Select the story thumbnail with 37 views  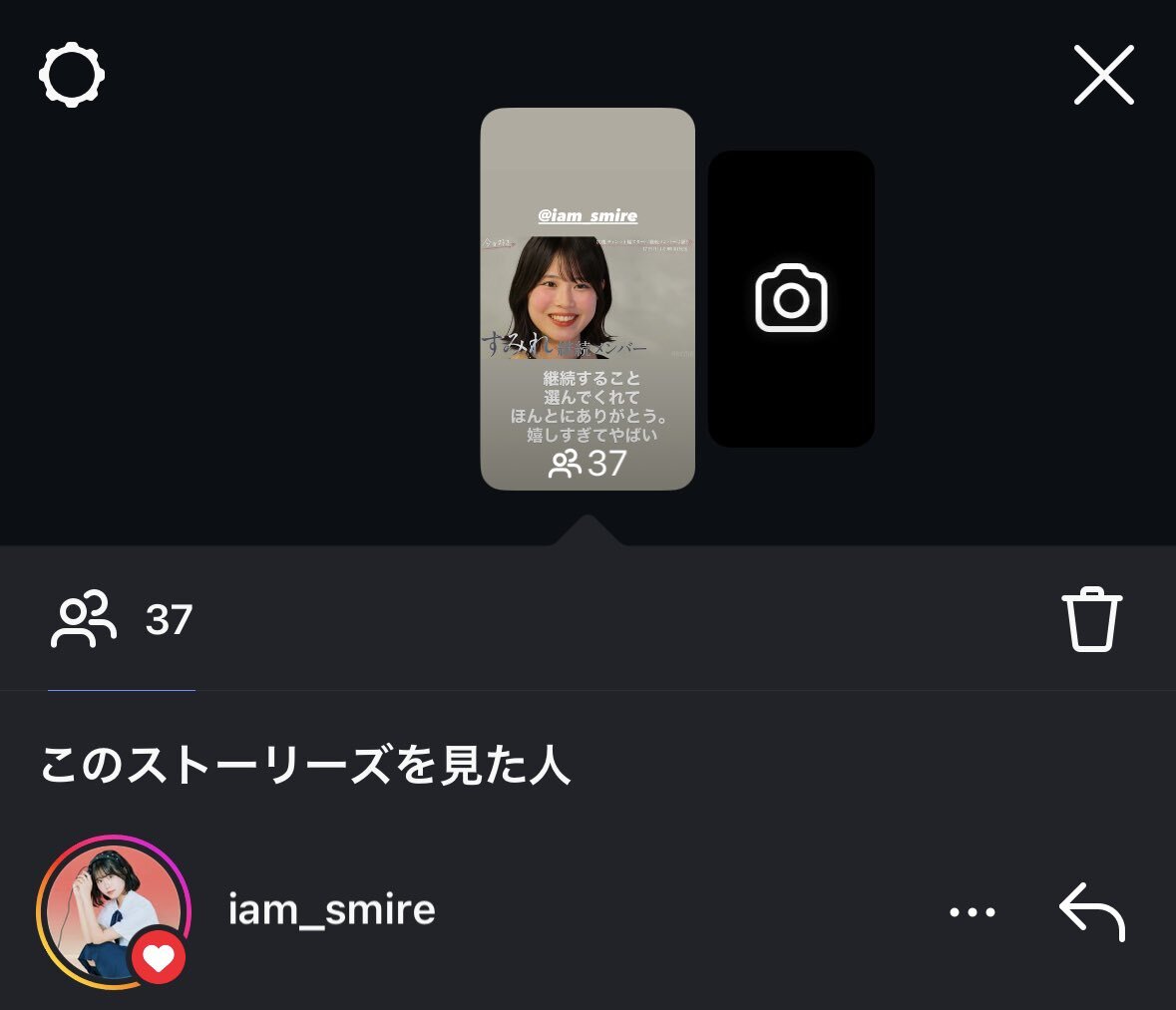(588, 299)
